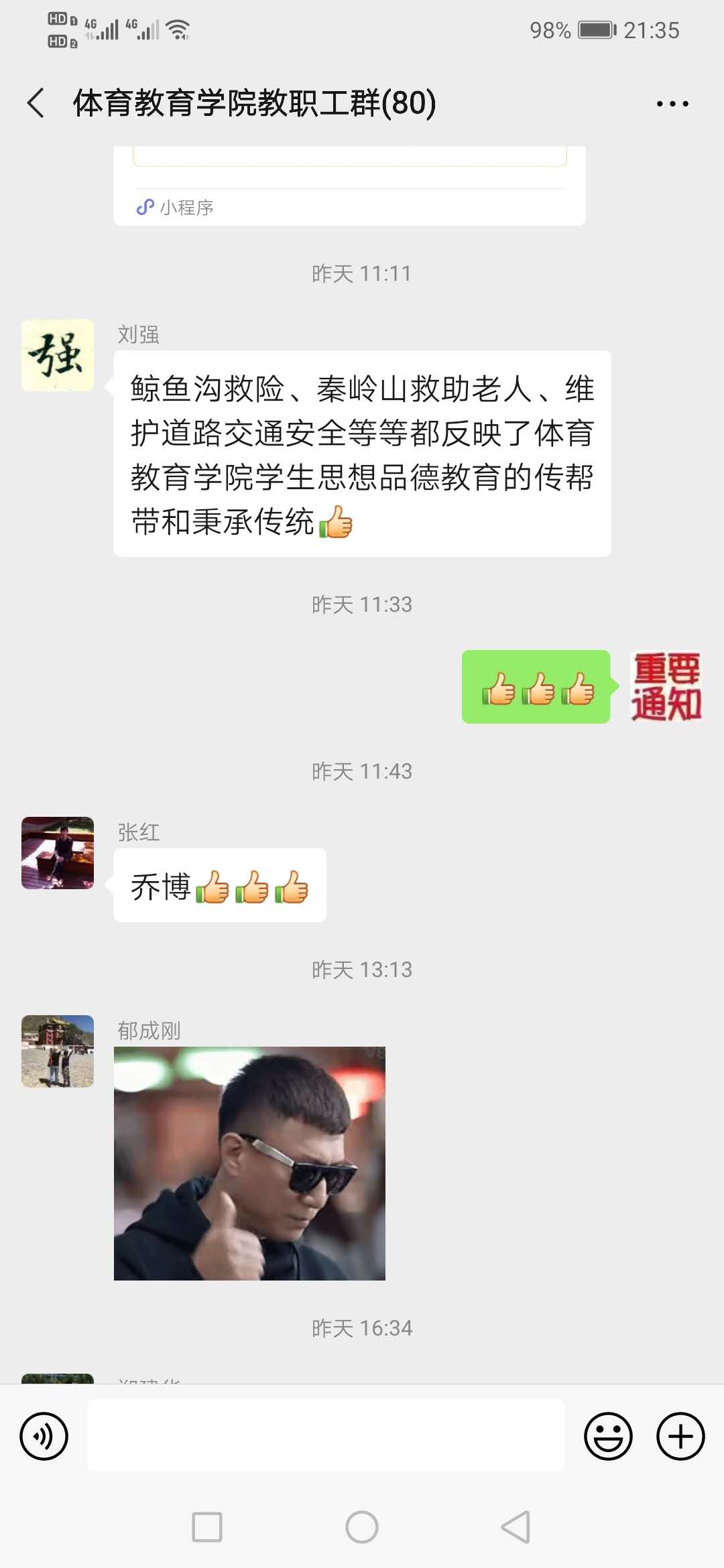This screenshot has width=724, height=1568.
Task: Open the recent apps overview
Action: [207, 1527]
